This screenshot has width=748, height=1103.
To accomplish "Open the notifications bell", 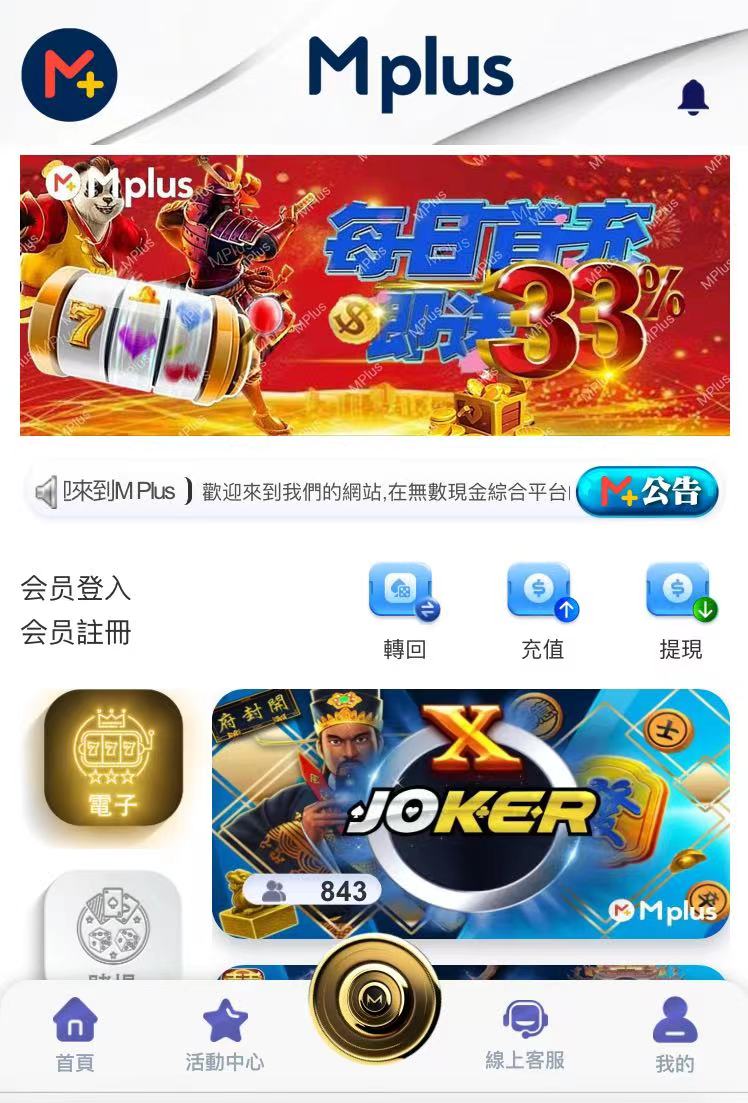I will tap(693, 97).
